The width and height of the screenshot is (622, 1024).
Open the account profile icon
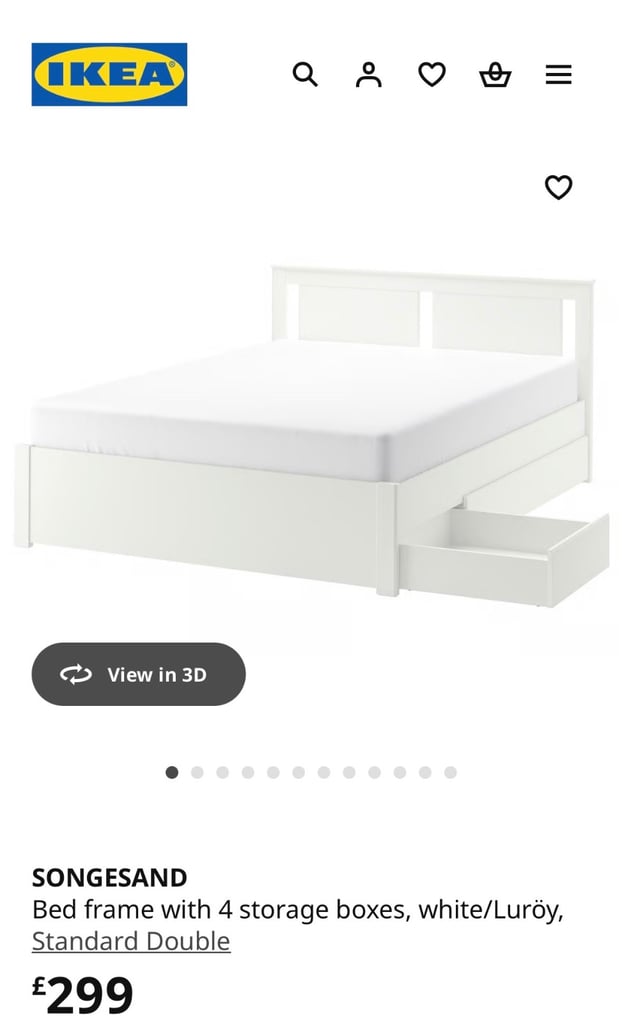point(368,74)
